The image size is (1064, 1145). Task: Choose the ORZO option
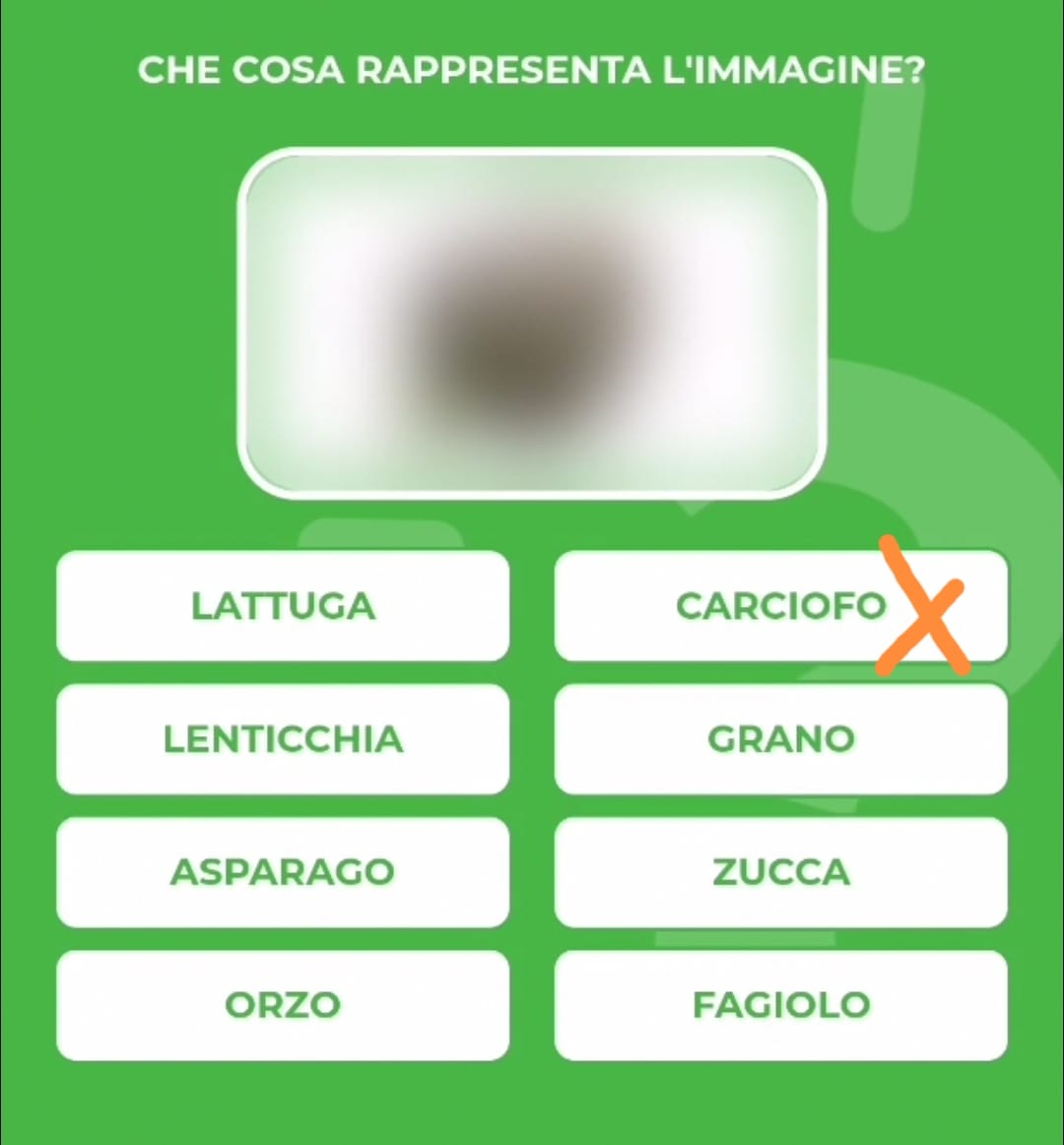pyautogui.click(x=283, y=1005)
